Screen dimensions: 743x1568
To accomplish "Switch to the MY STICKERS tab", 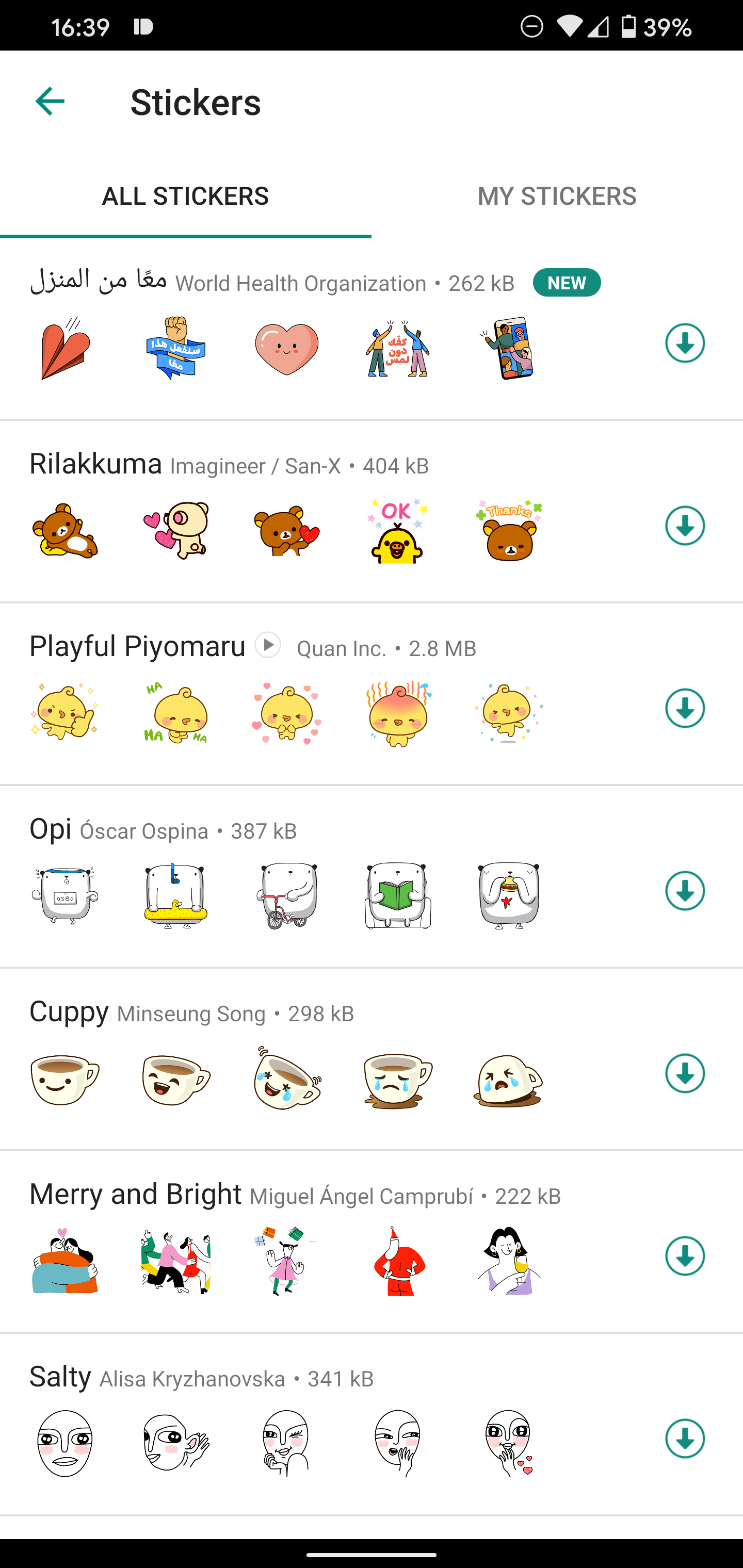I will click(557, 195).
